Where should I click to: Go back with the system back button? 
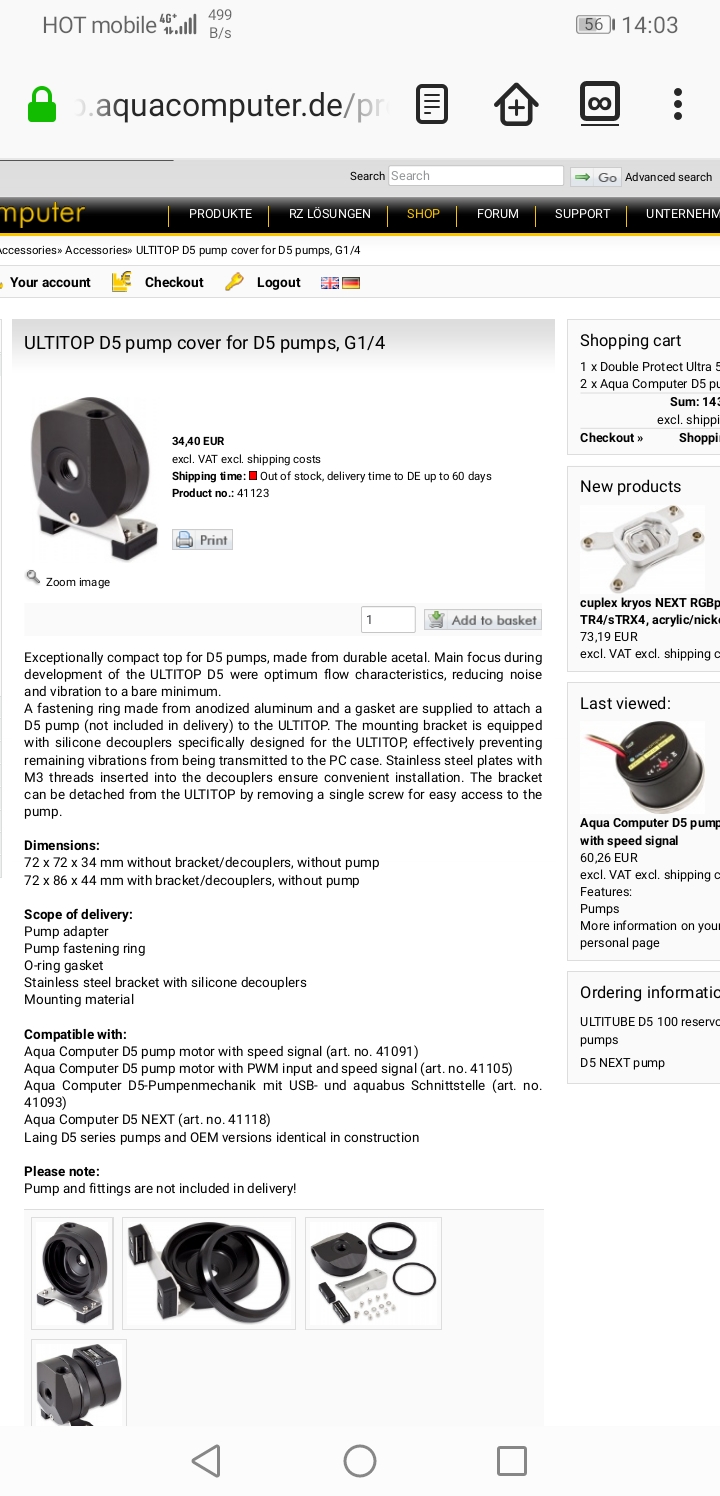click(x=206, y=1461)
